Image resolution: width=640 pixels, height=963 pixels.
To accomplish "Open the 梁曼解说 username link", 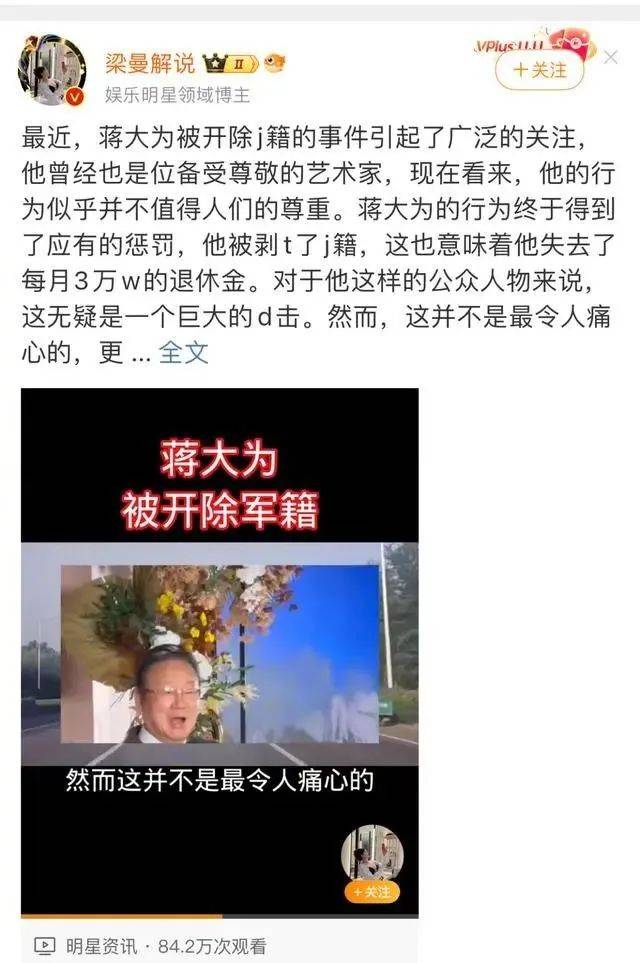I will coord(150,64).
